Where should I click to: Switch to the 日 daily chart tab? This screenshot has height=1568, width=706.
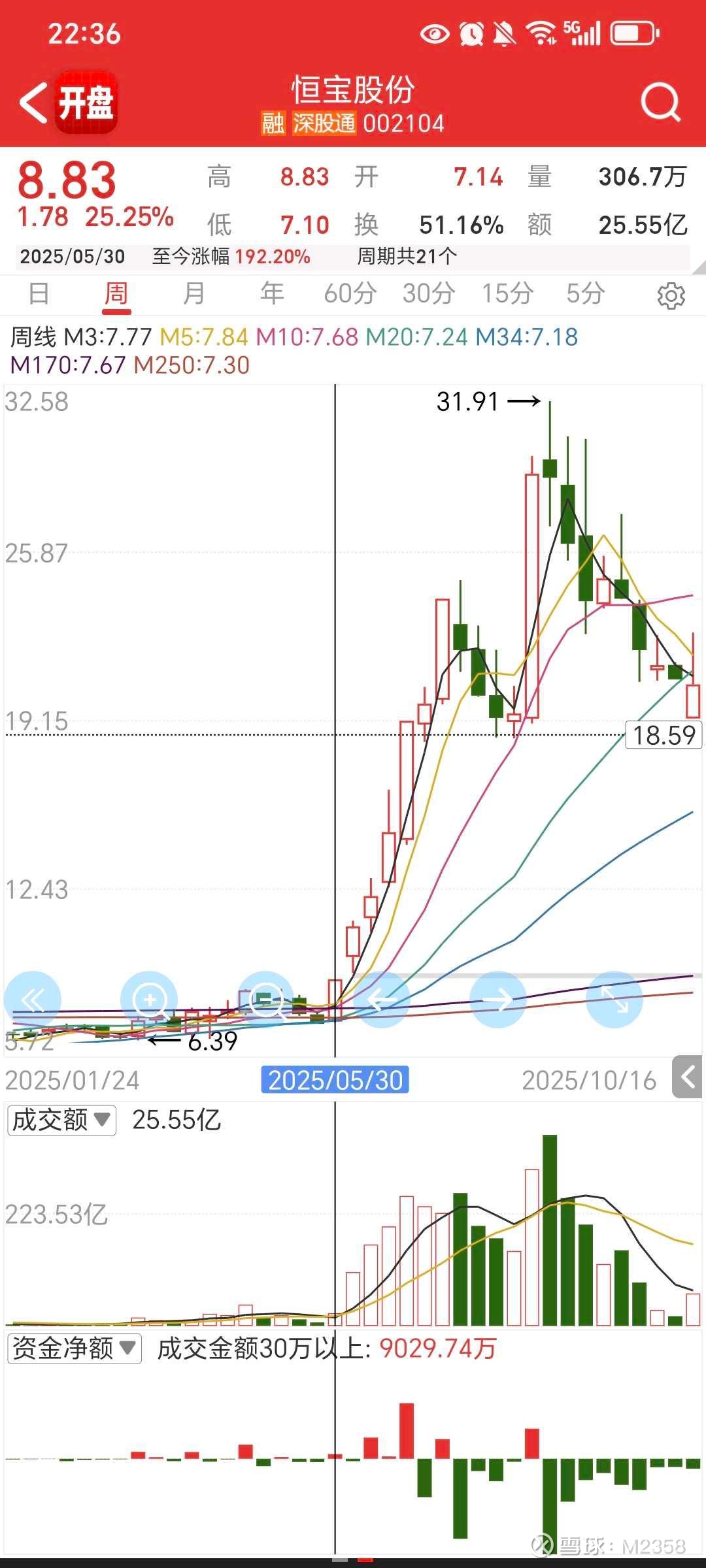tap(39, 293)
